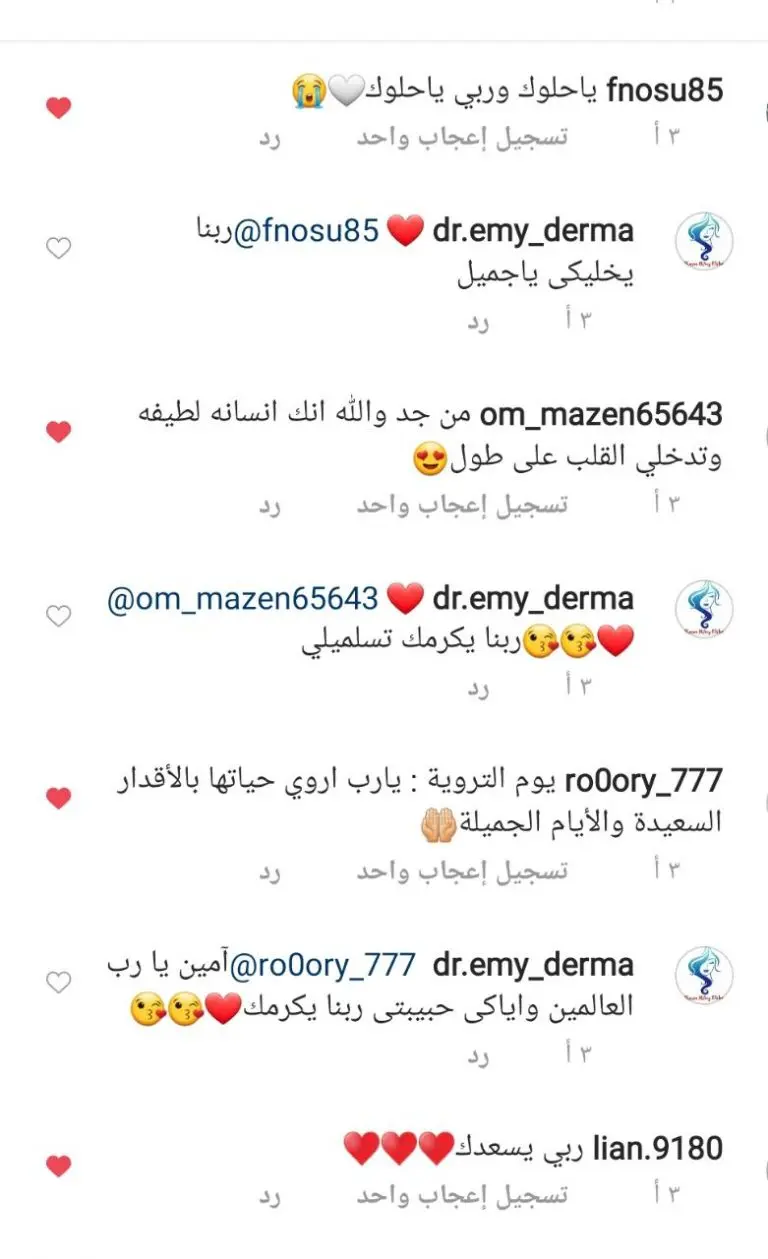Remove the like from om_mazen65643's comment
Screen dimensions: 768x1259
tap(59, 432)
